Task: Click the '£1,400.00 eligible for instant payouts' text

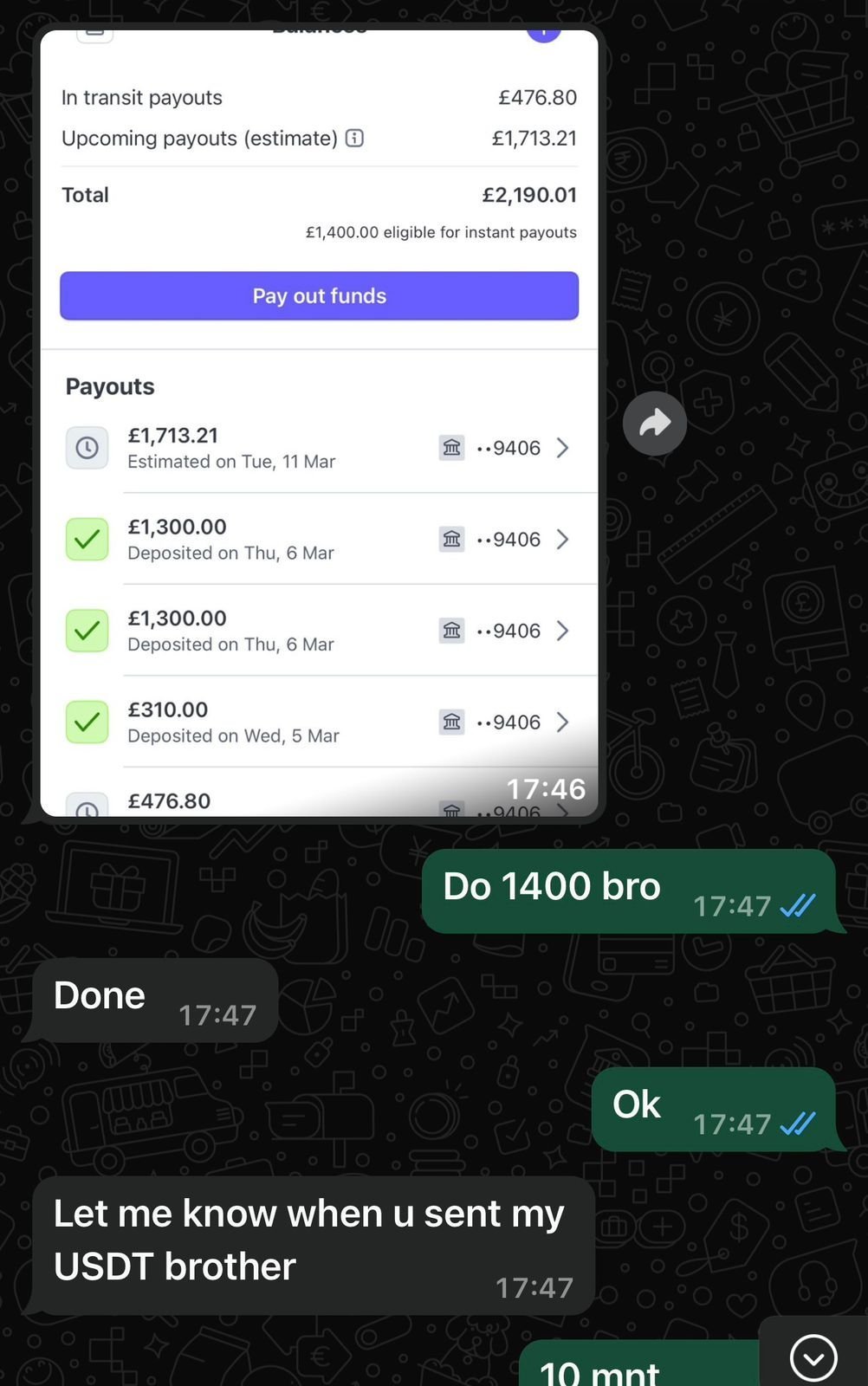Action: pyautogui.click(x=441, y=232)
